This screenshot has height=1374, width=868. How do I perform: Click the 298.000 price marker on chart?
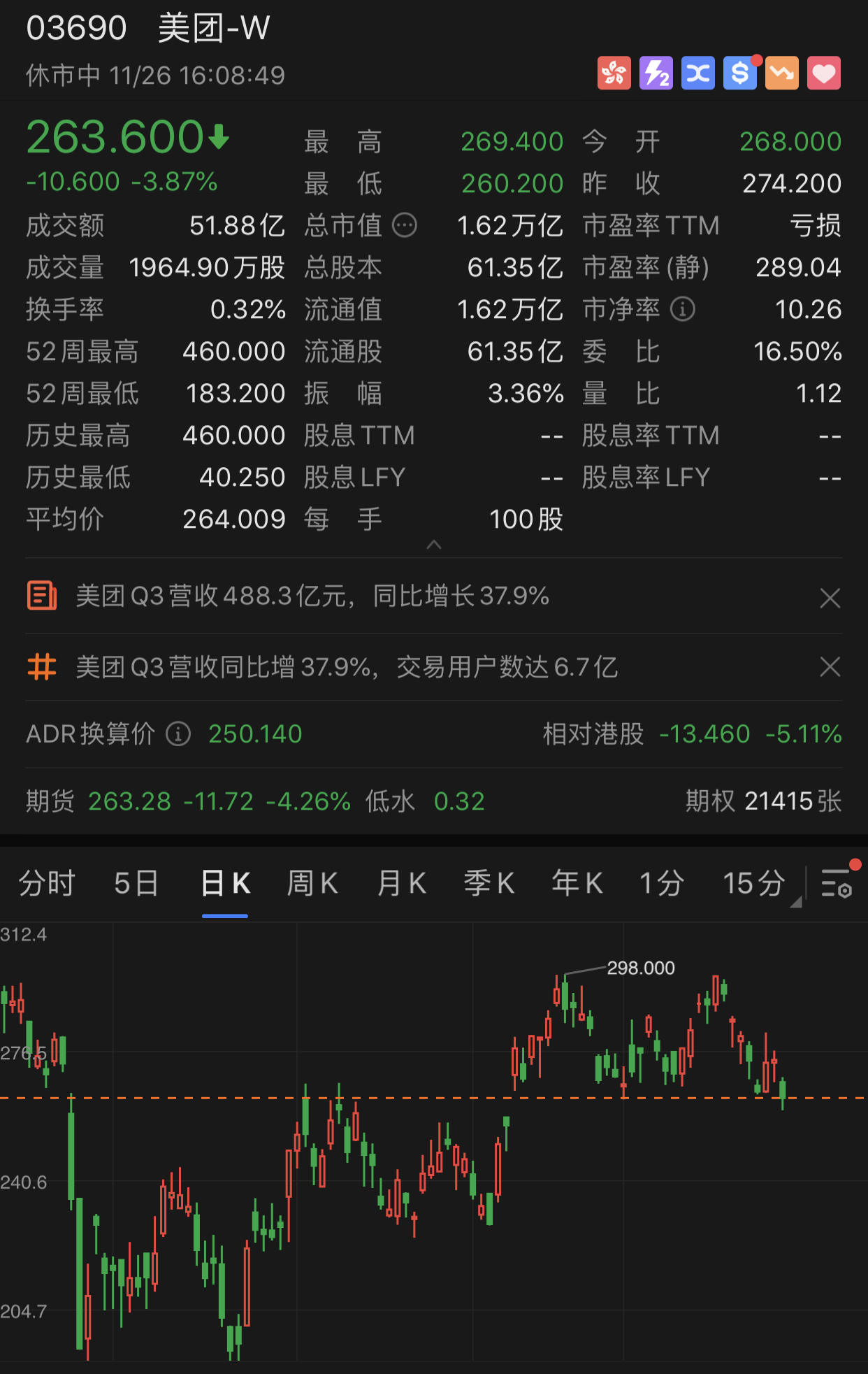tap(640, 968)
